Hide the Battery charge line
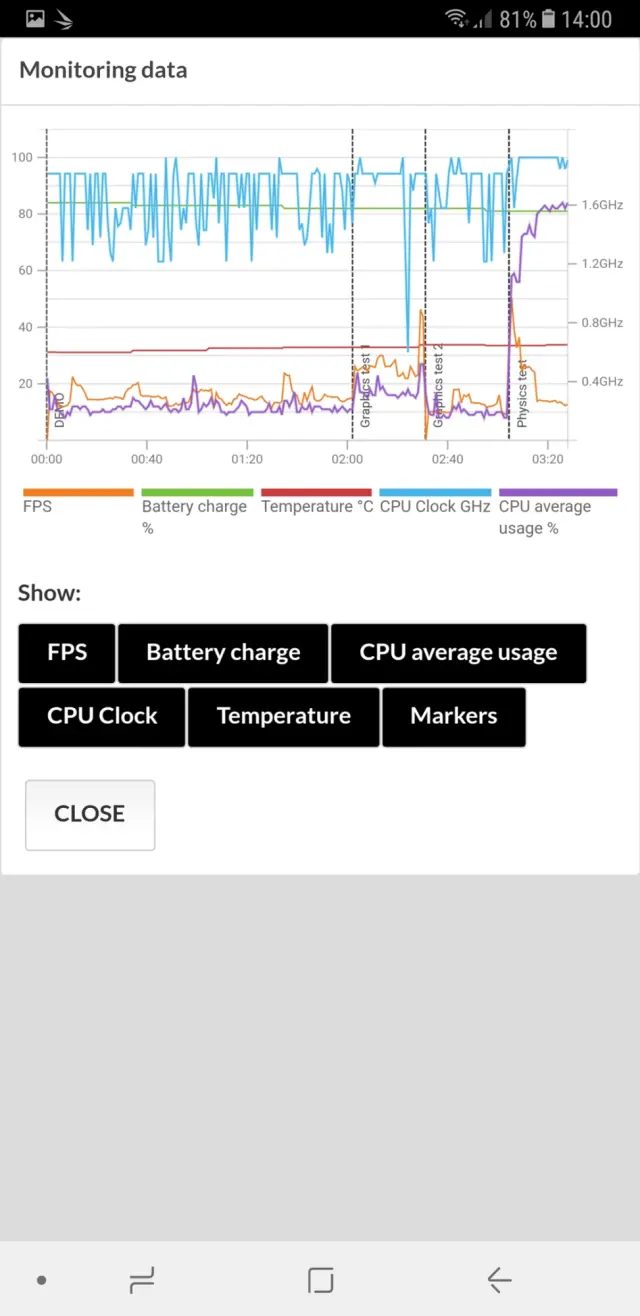This screenshot has width=640, height=1316. click(x=223, y=653)
